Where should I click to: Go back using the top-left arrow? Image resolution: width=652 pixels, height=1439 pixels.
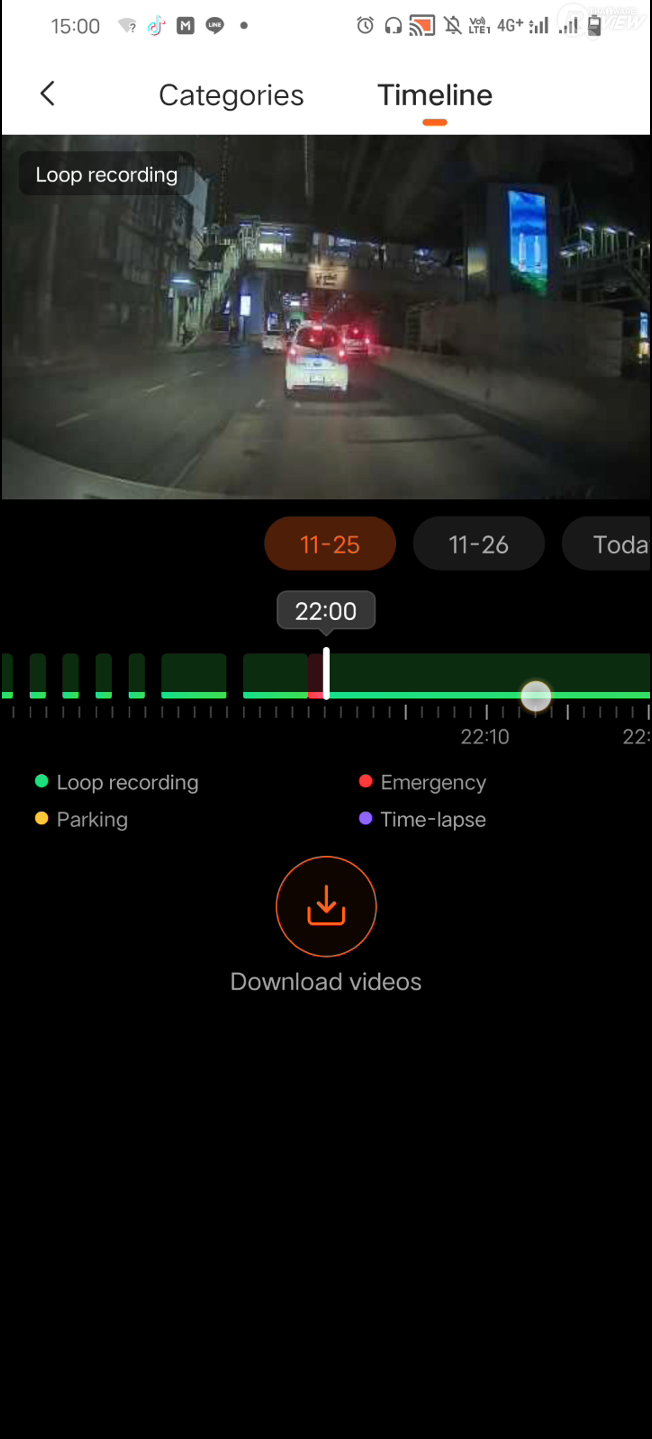[47, 94]
